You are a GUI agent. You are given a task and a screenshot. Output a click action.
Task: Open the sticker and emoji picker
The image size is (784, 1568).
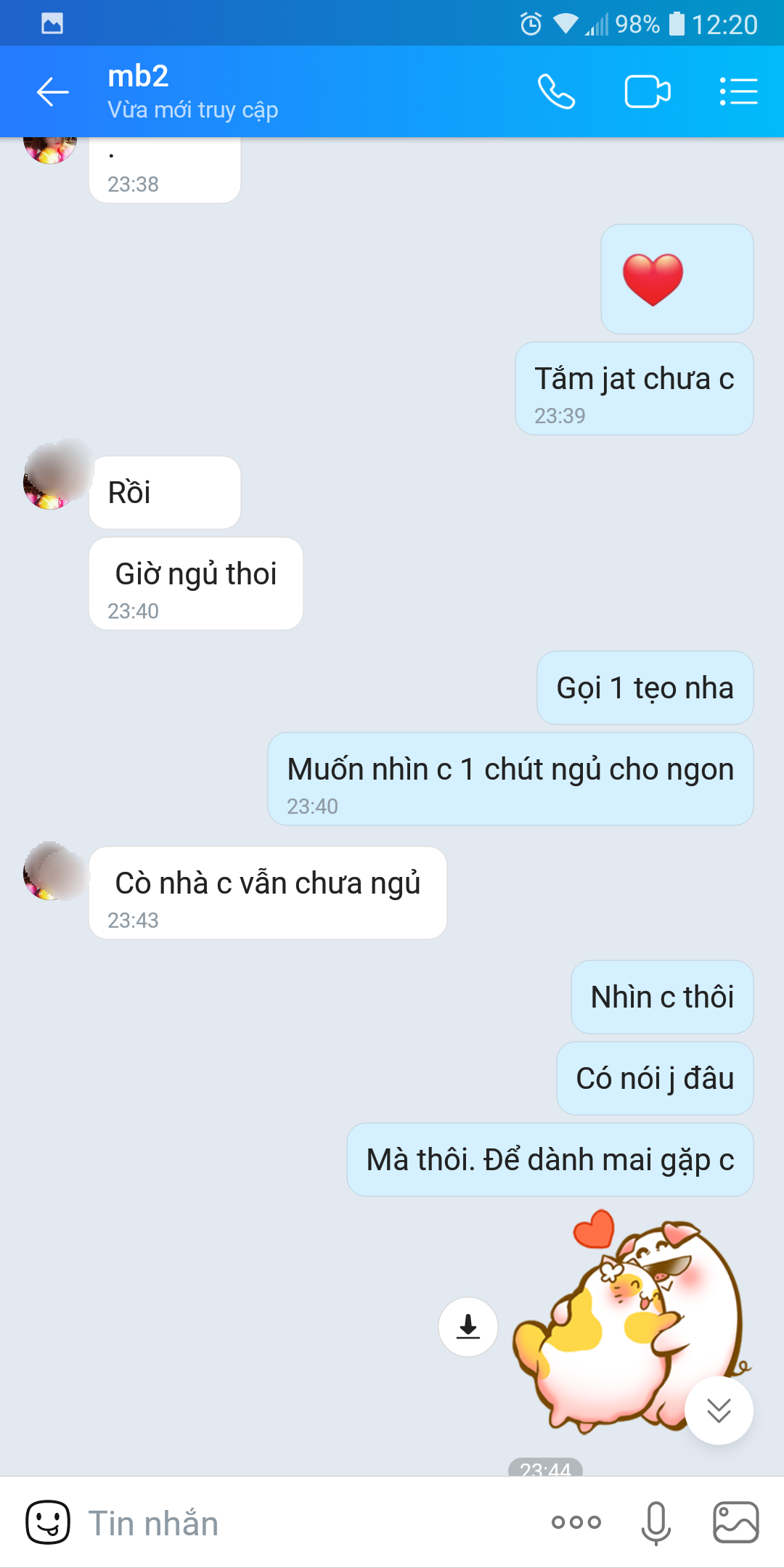click(x=48, y=1522)
